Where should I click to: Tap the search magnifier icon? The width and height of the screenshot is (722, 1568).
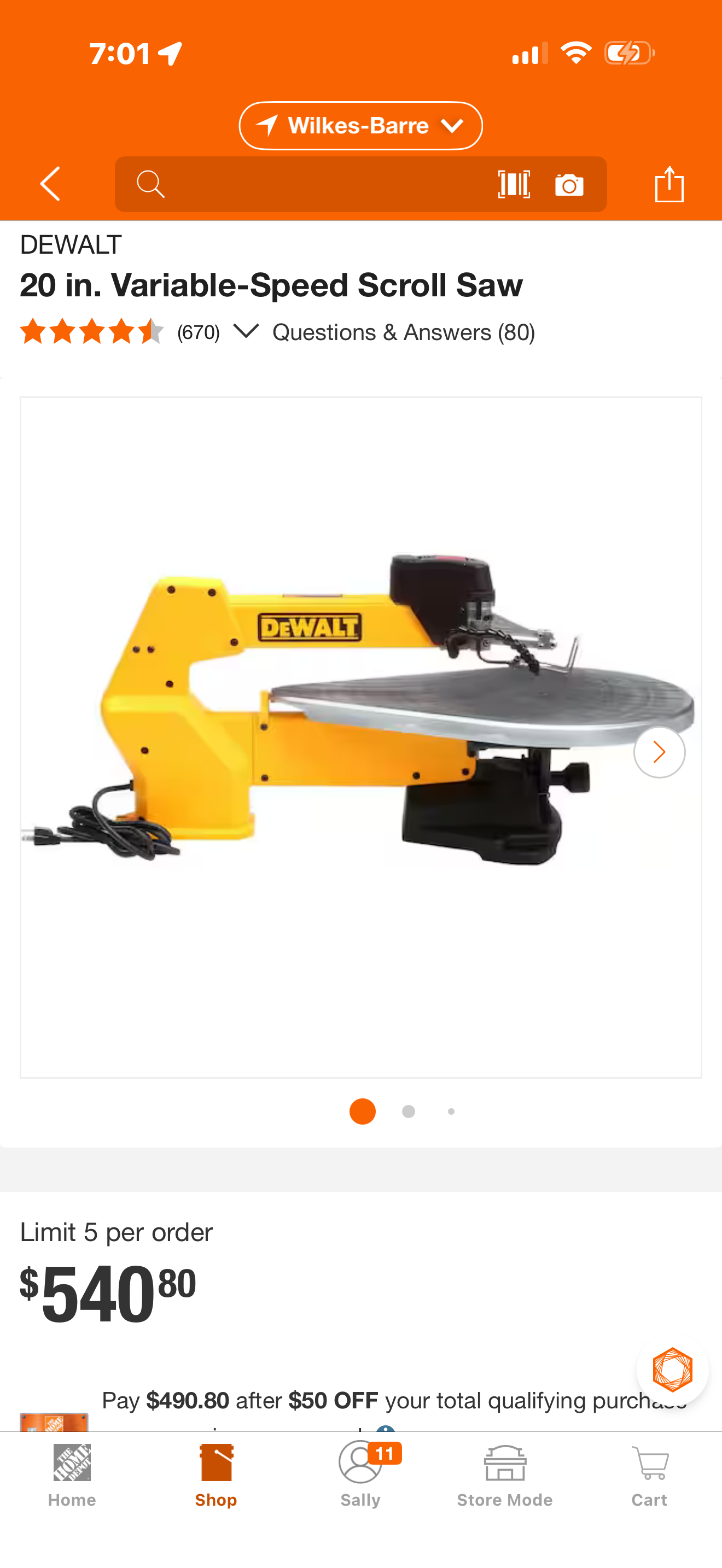[150, 184]
